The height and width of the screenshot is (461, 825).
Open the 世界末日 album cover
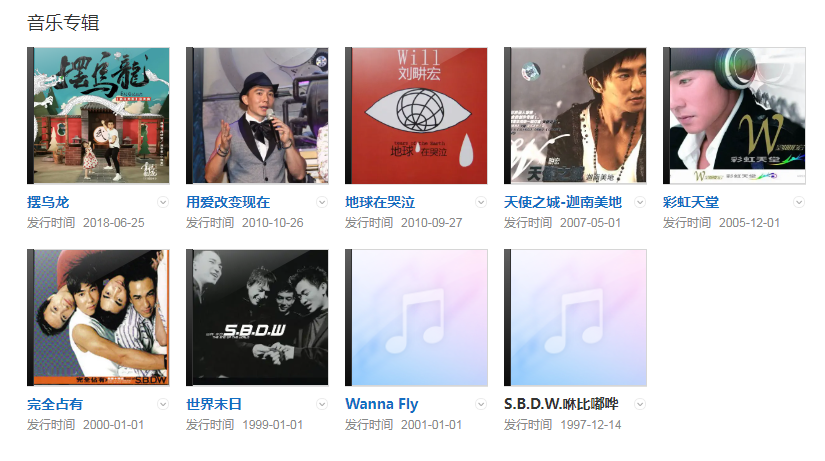click(257, 317)
